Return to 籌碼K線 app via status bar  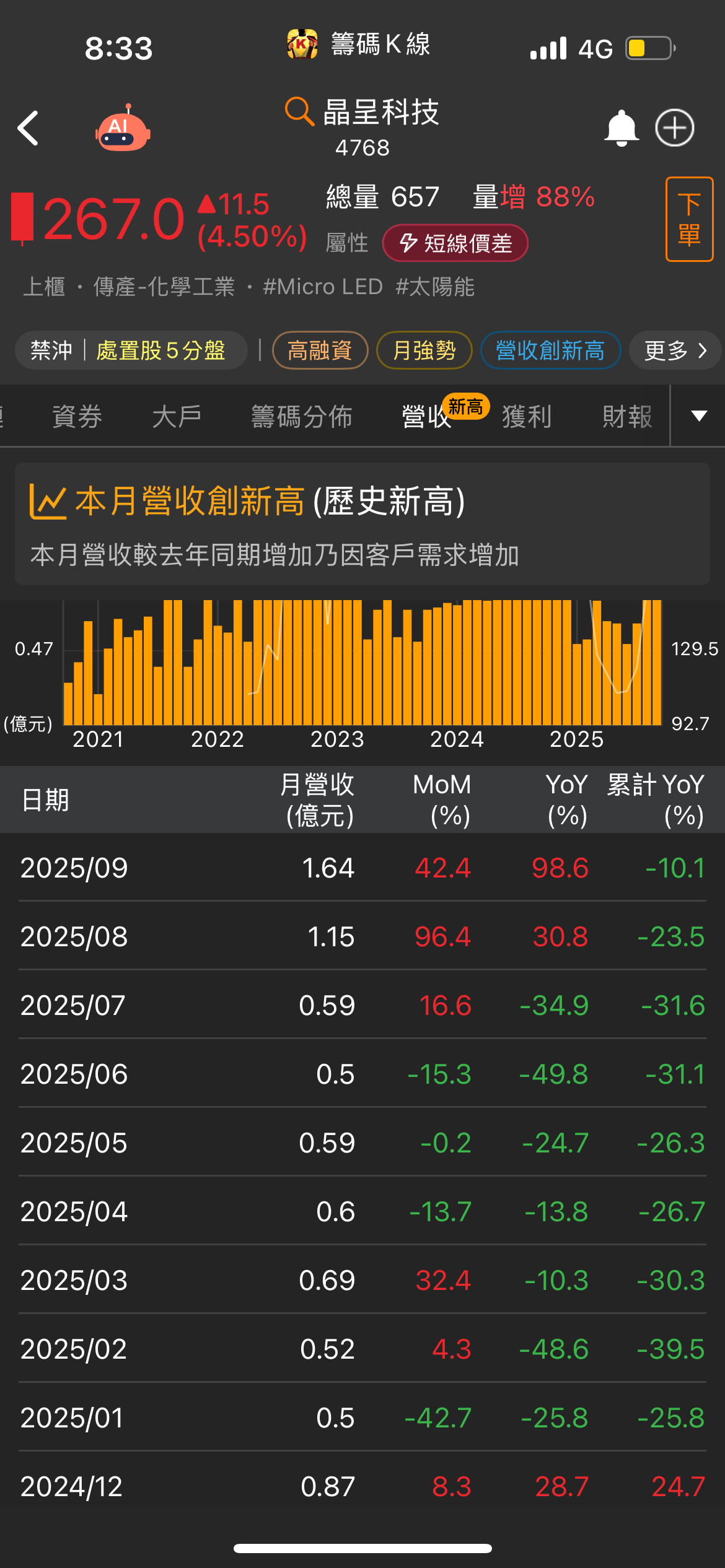[x=359, y=45]
